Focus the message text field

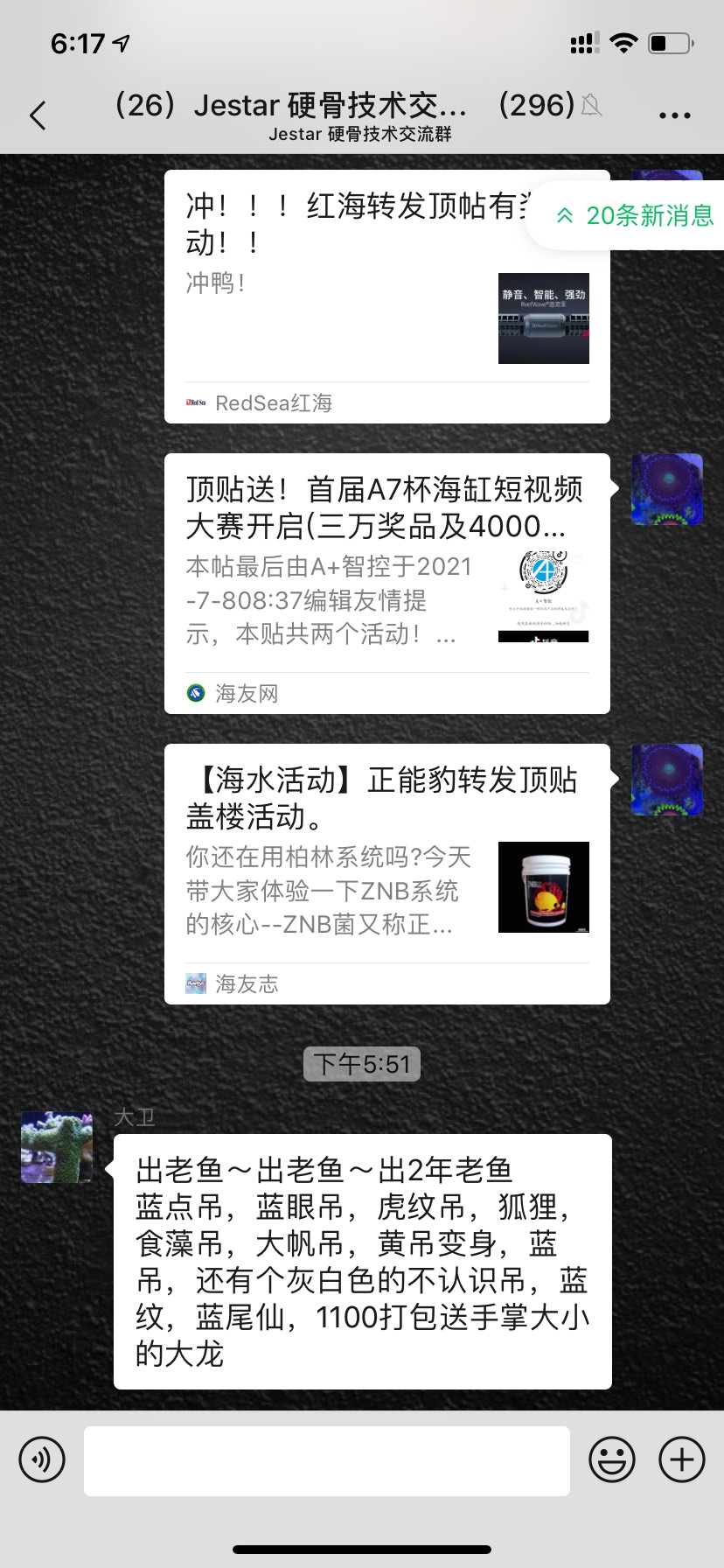click(x=326, y=1460)
